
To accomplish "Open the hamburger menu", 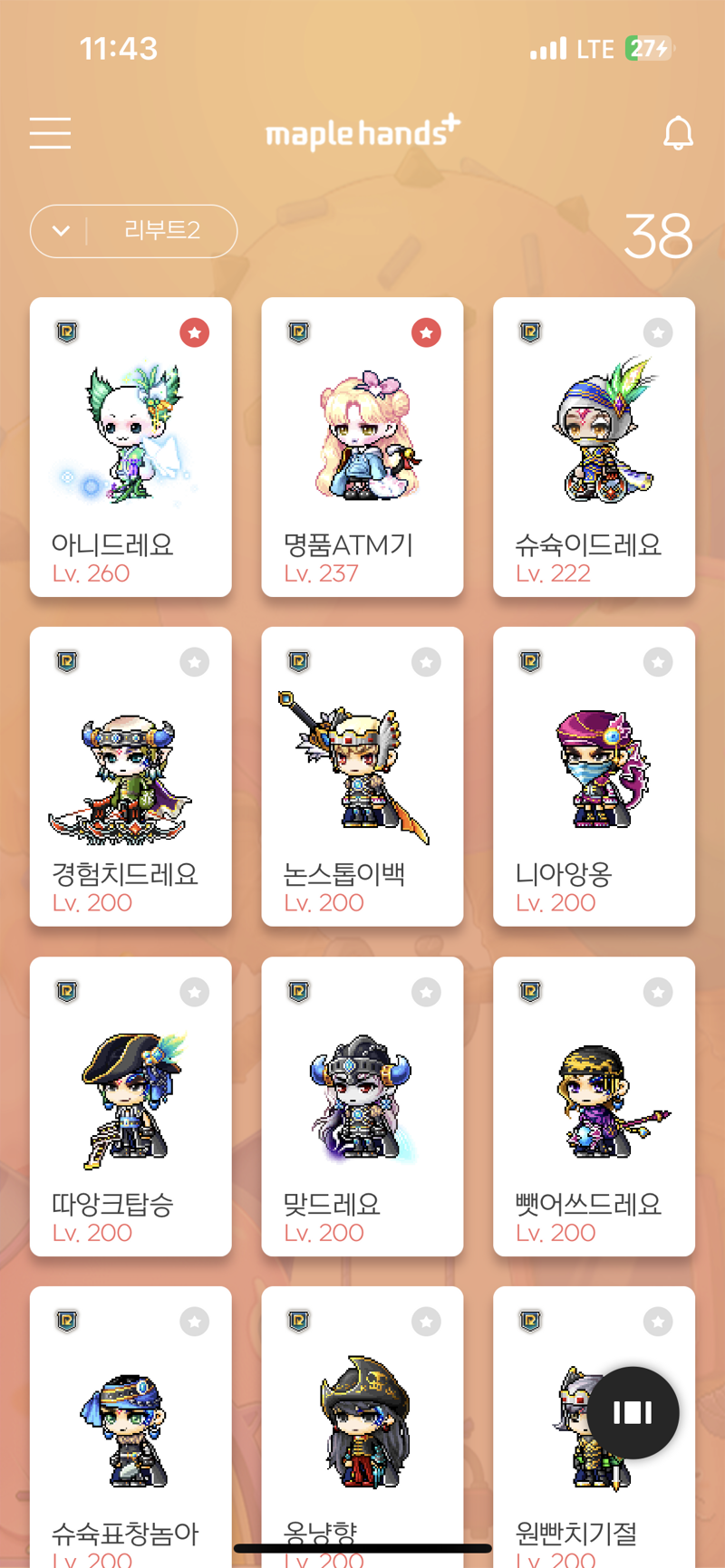I will [50, 132].
